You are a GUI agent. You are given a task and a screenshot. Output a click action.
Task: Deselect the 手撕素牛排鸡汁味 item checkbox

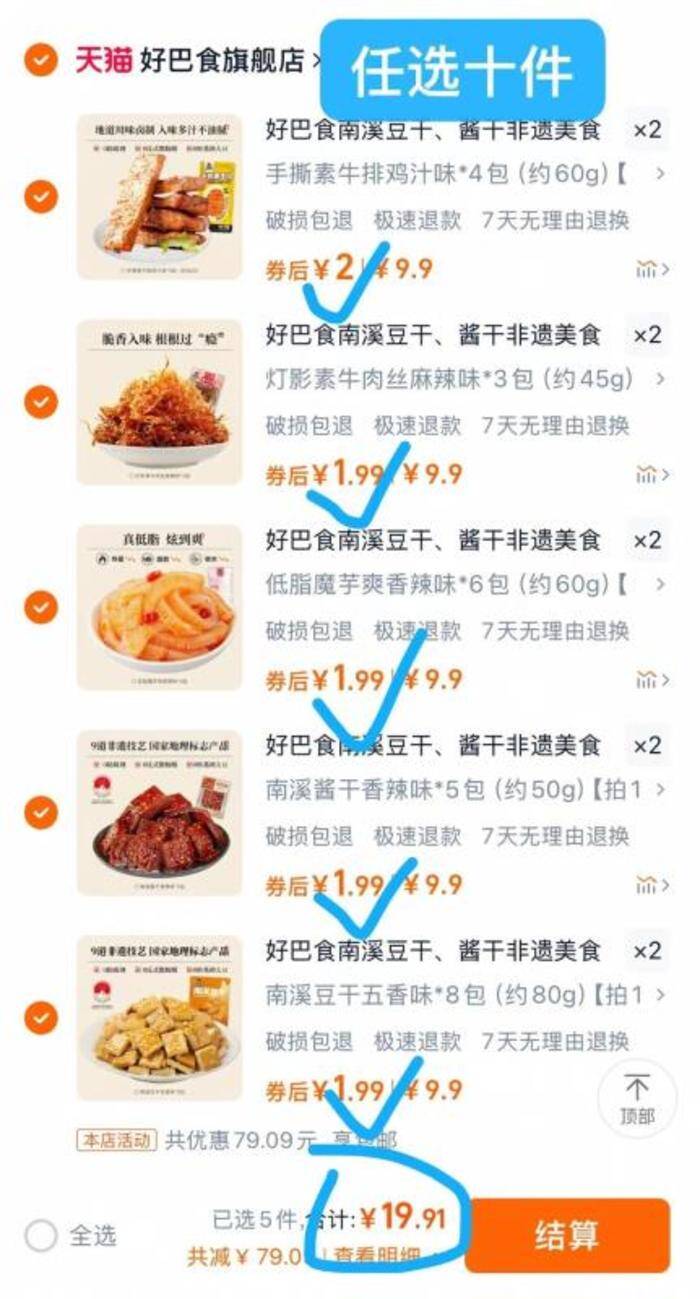(x=41, y=196)
